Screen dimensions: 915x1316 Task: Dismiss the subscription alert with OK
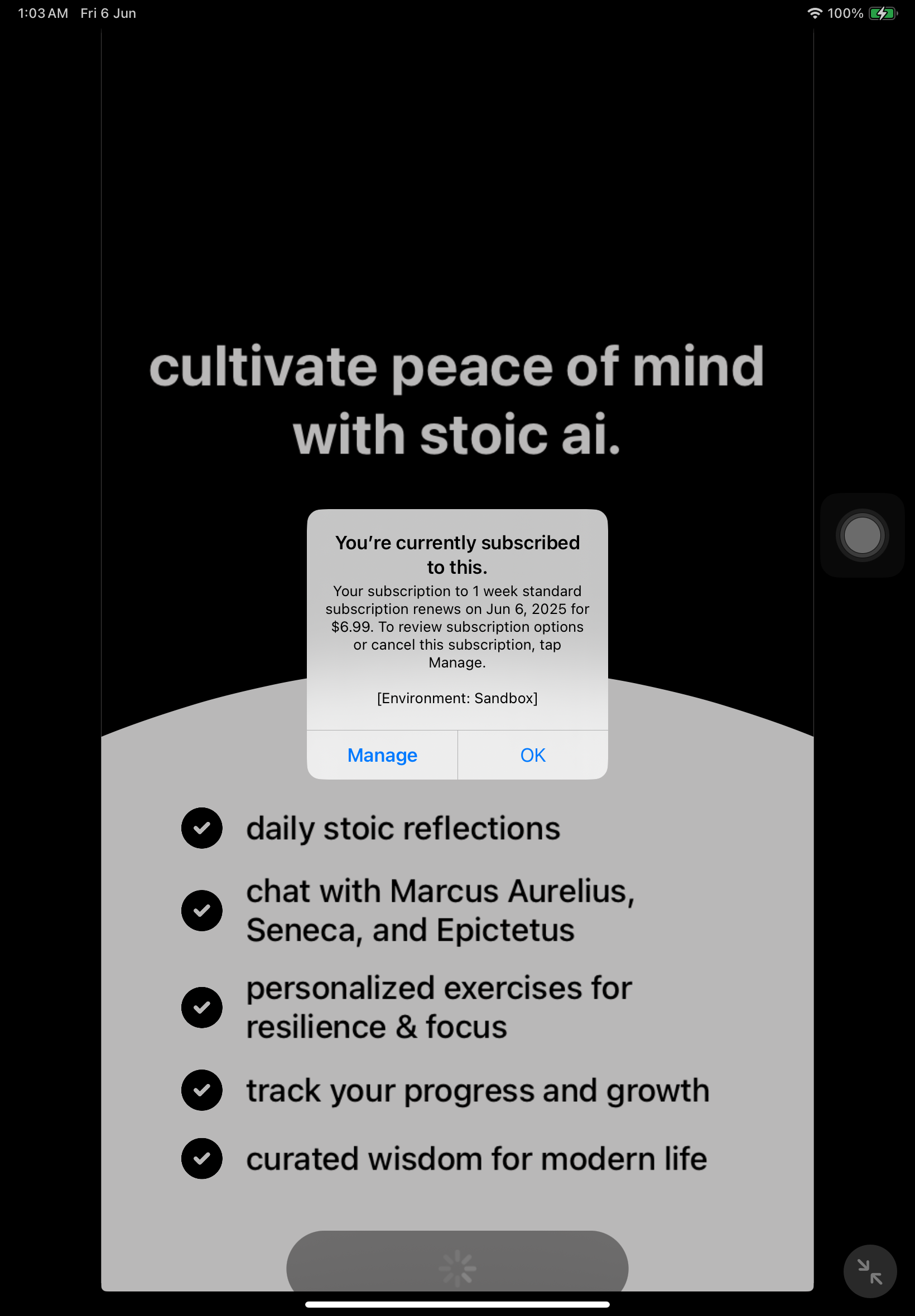pyautogui.click(x=533, y=755)
